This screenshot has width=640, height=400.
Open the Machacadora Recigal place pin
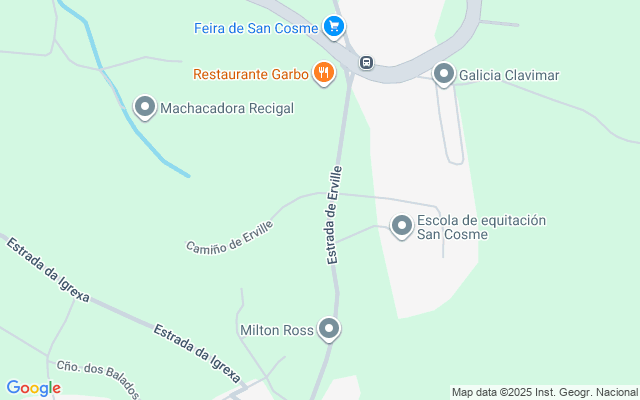point(145,106)
